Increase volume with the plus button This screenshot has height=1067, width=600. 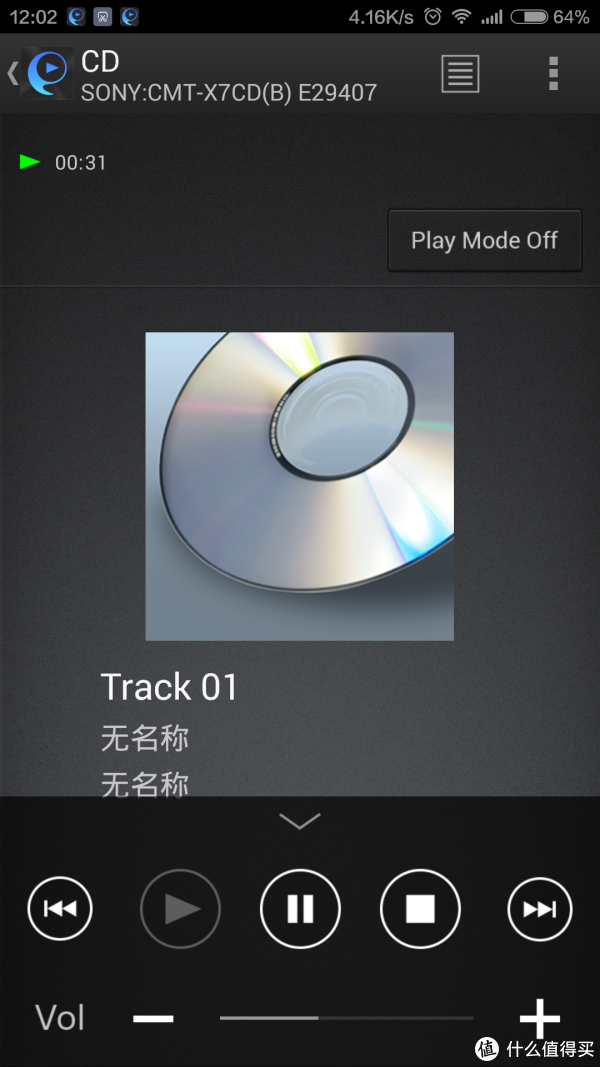[x=540, y=1018]
